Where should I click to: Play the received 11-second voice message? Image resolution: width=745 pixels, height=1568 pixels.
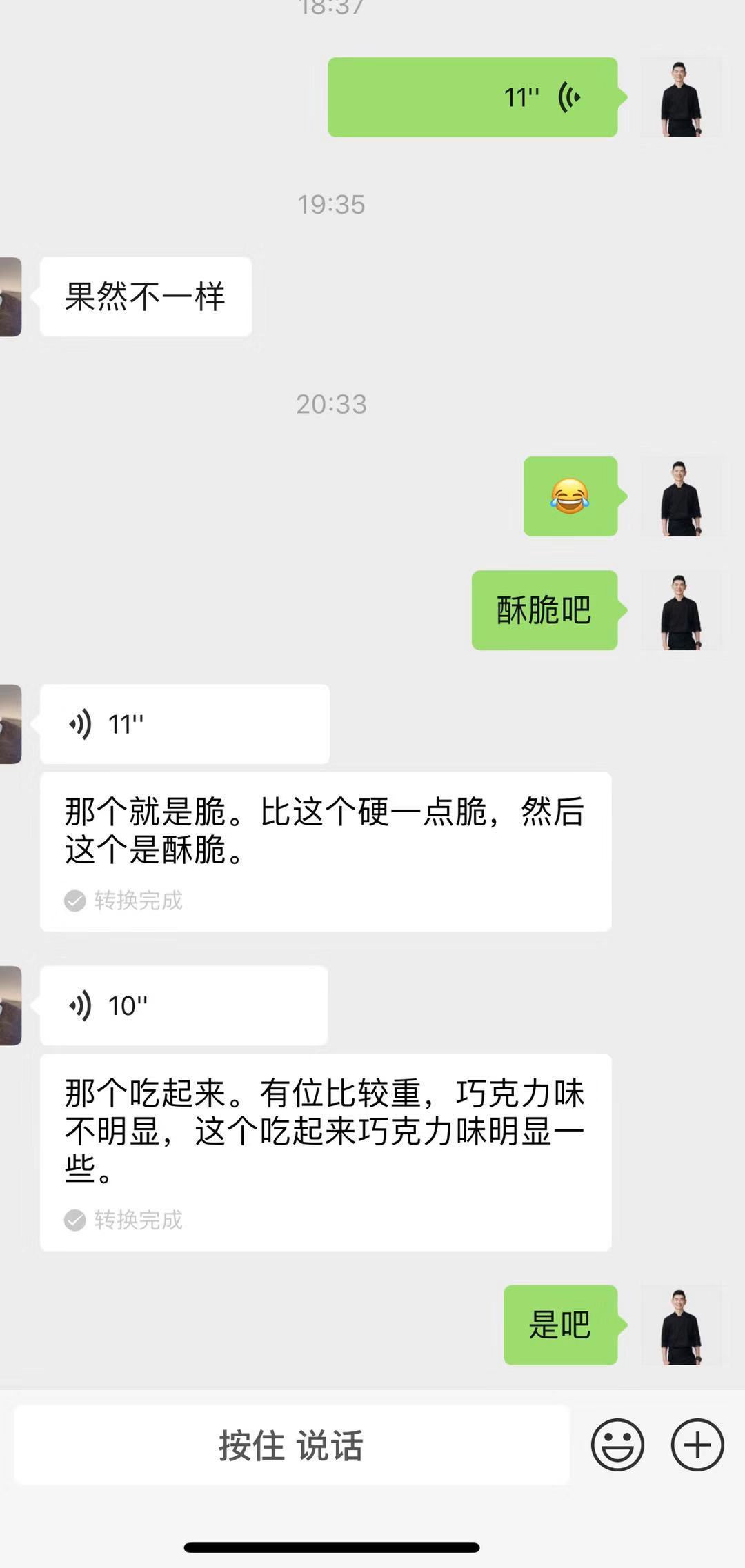184,724
